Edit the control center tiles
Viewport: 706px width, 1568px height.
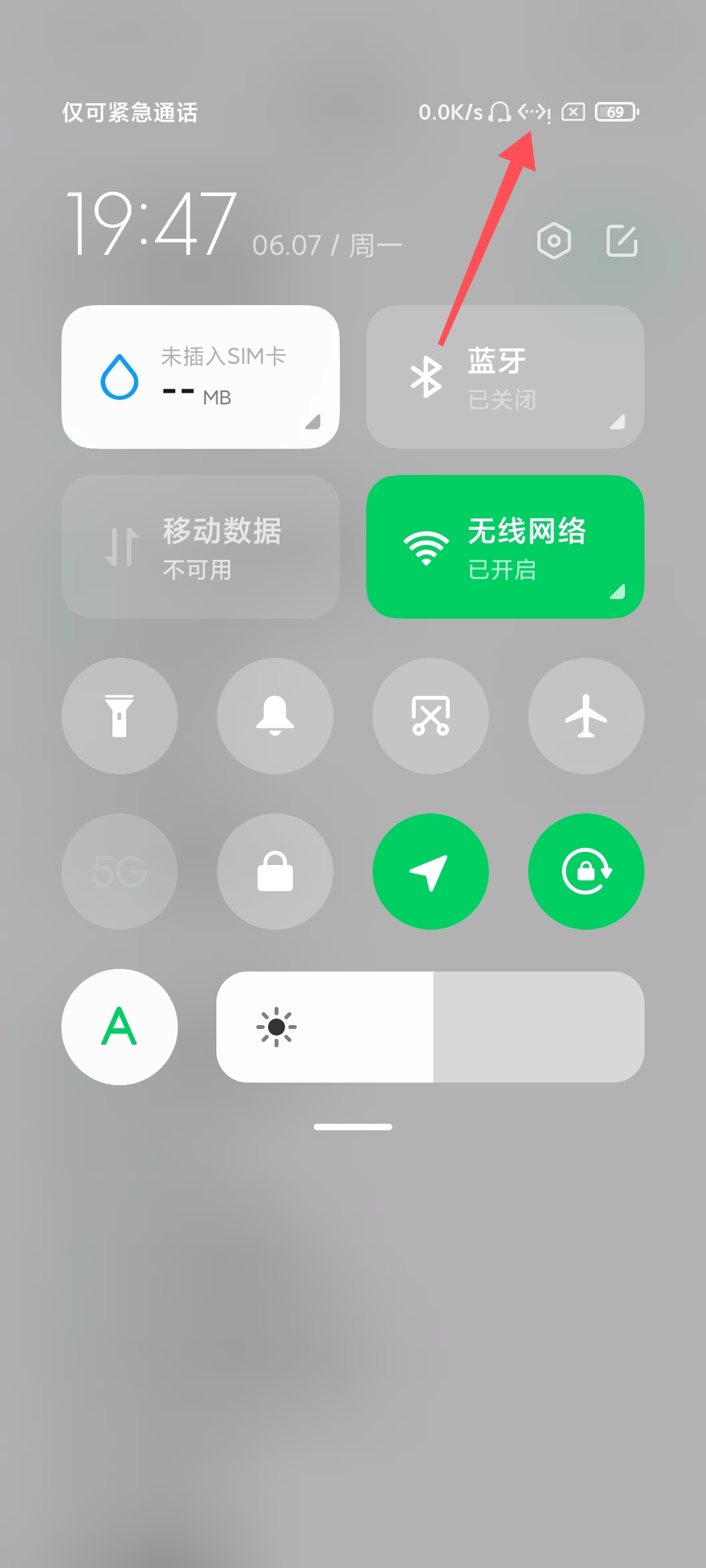622,241
